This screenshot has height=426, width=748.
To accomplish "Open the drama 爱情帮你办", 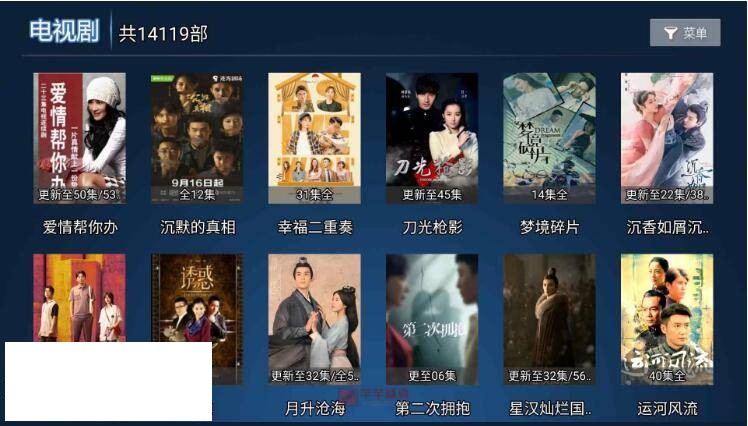I will click(80, 138).
